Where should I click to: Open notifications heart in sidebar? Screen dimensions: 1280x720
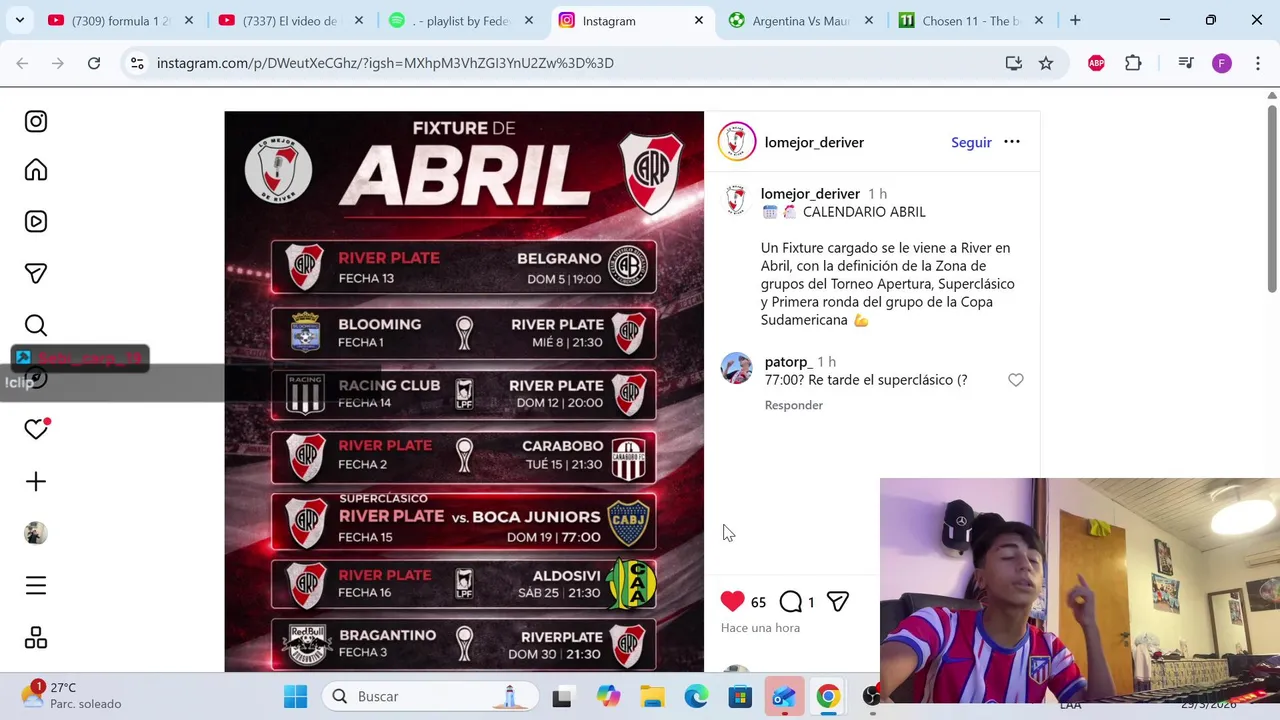click(36, 429)
